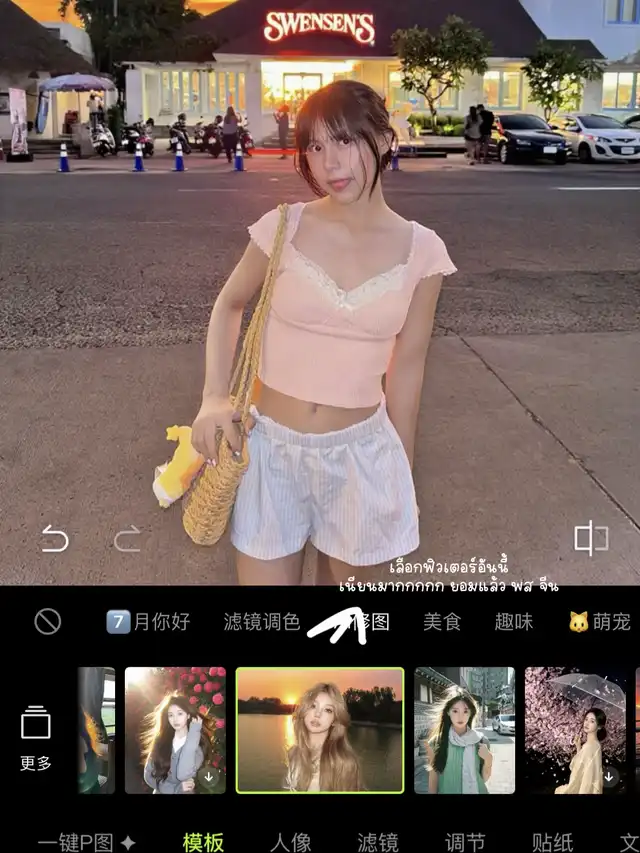The height and width of the screenshot is (853, 640).
Task: Remove the applied template with the none icon
Action: [x=48, y=622]
